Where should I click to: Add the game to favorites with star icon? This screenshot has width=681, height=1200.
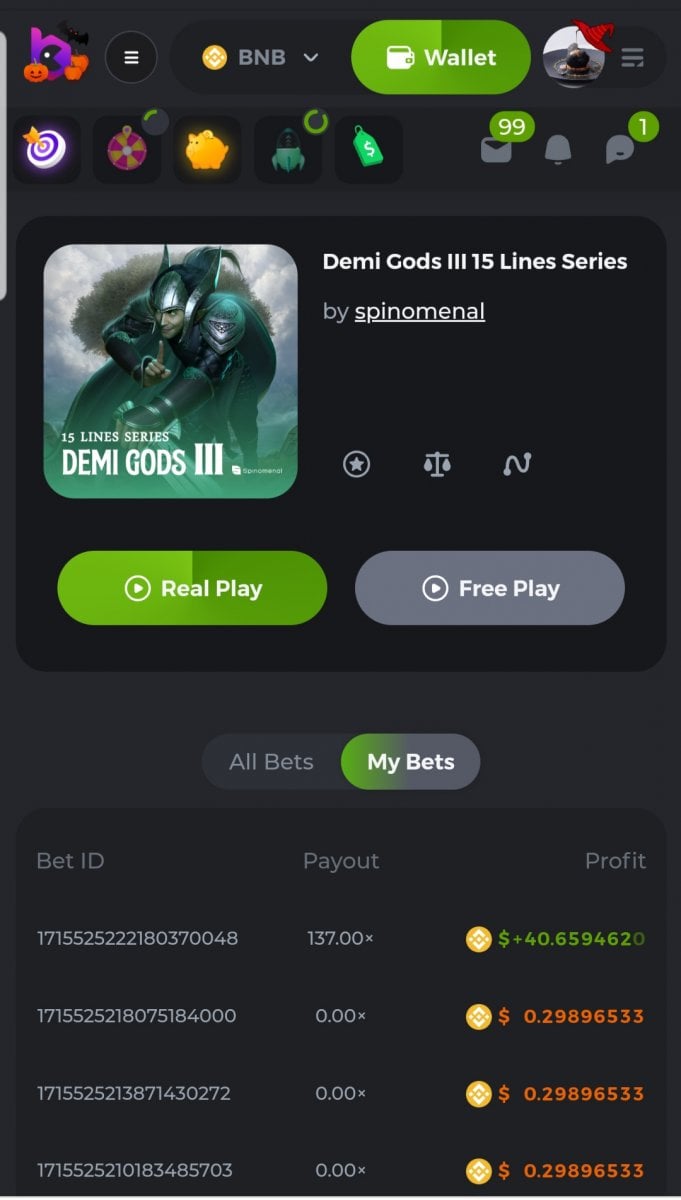coord(357,464)
